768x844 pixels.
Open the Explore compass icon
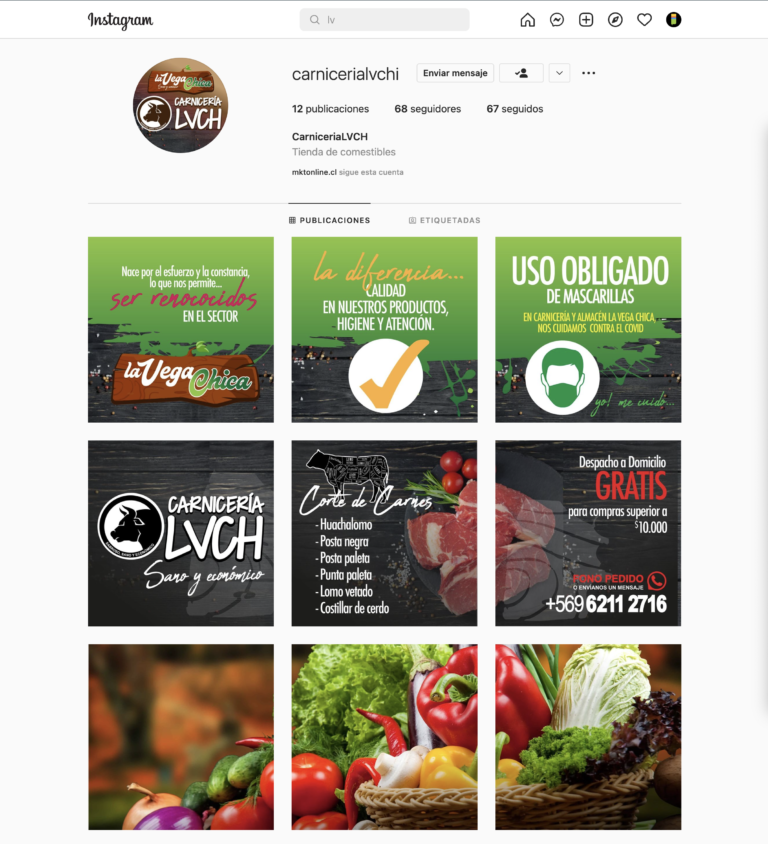pos(615,20)
